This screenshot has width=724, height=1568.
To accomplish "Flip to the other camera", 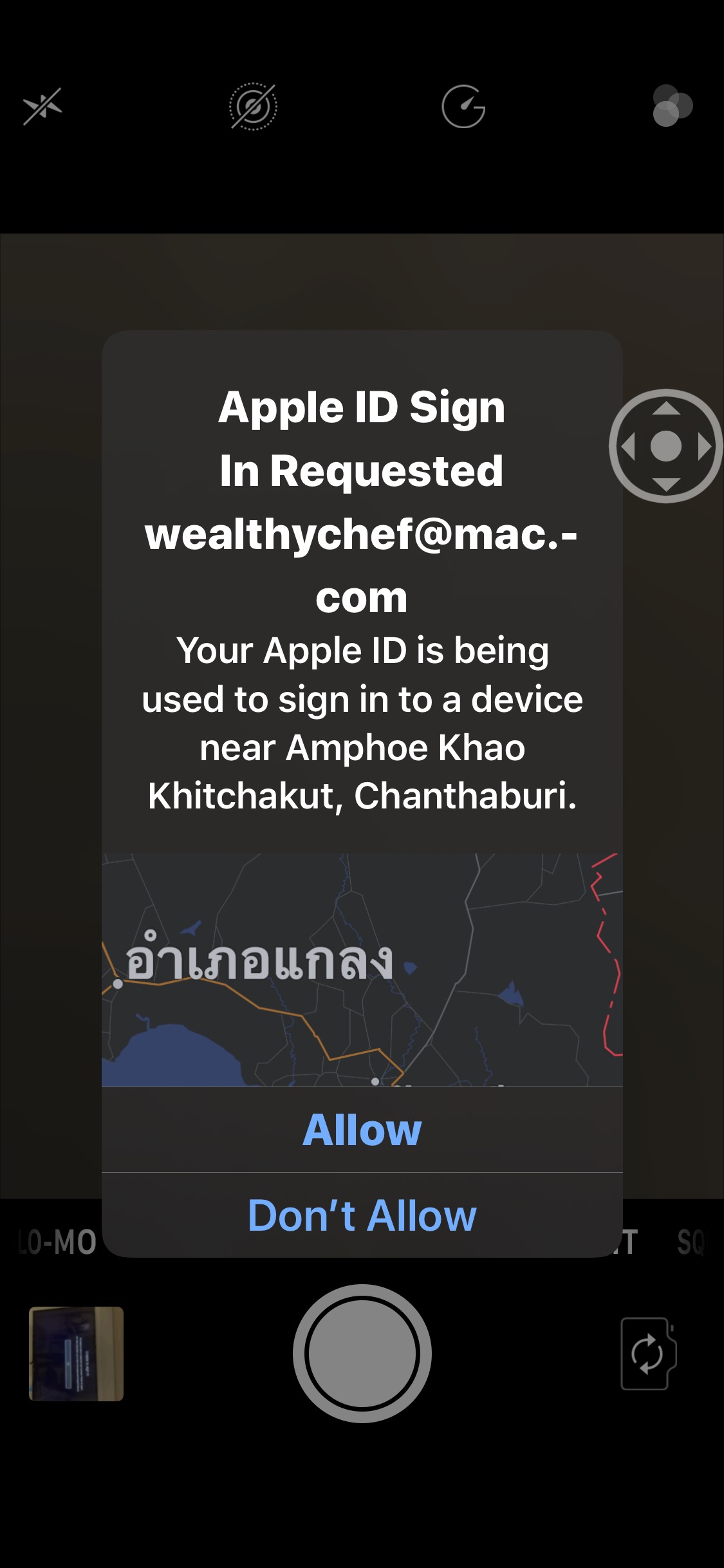I will [x=647, y=1353].
